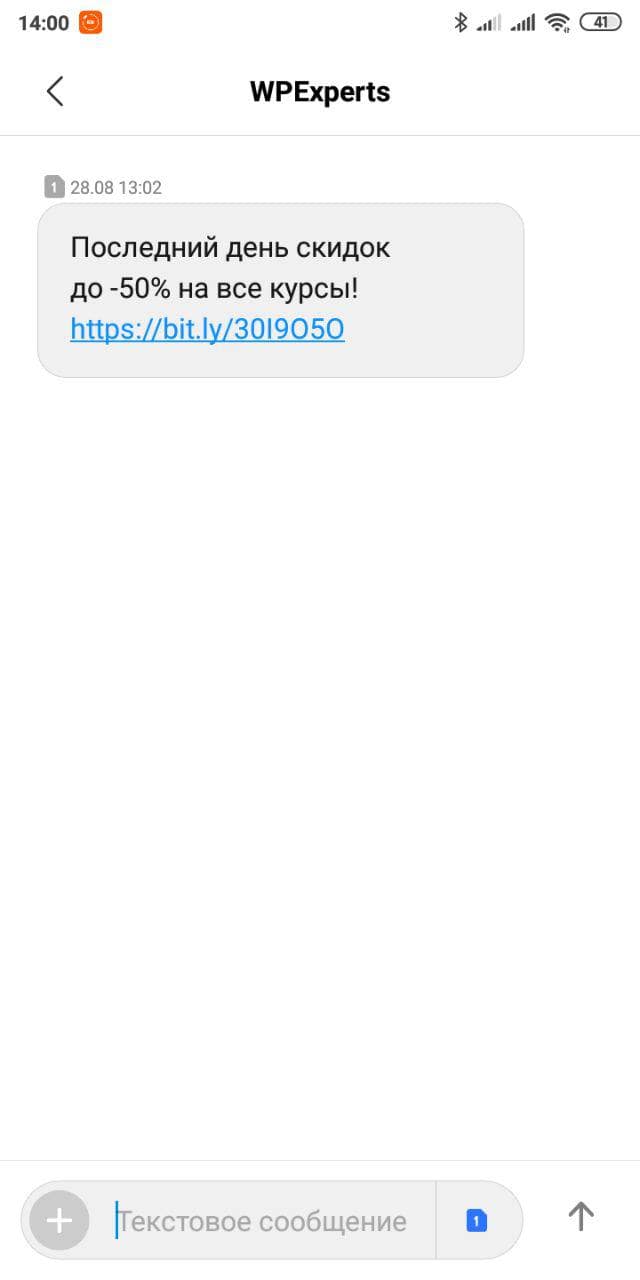Go back from the WPExperts conversation
The height and width of the screenshot is (1280, 640).
click(x=55, y=91)
